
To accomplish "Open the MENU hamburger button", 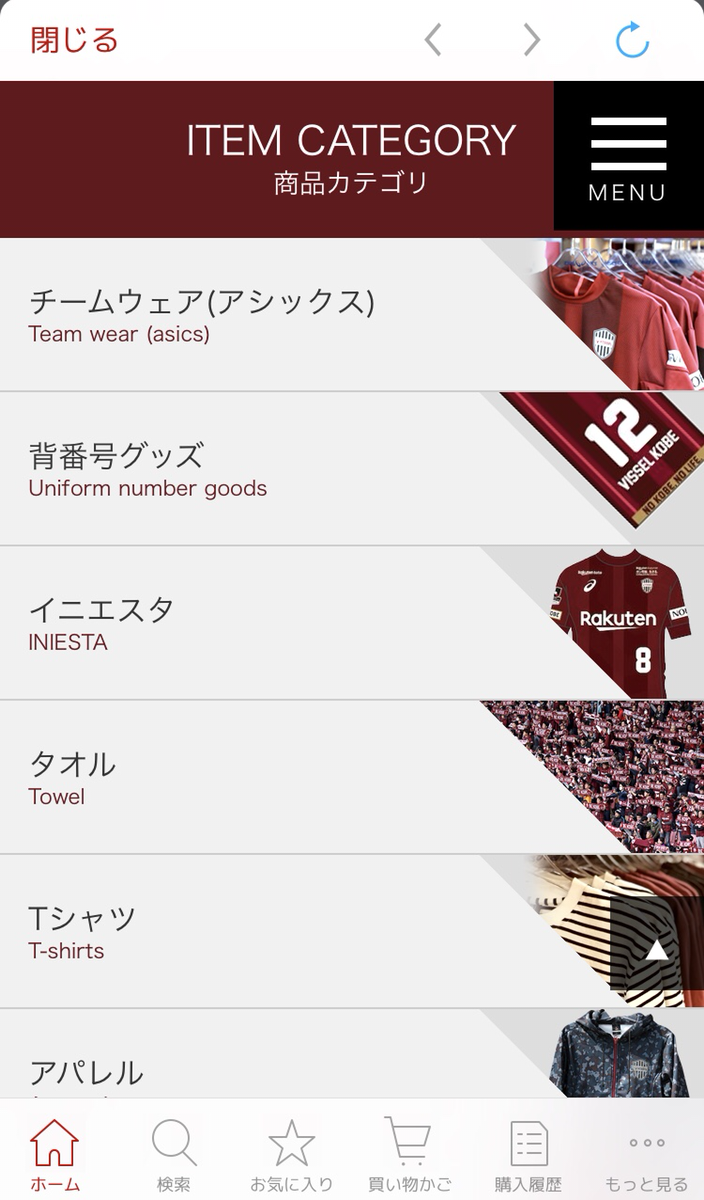I will (628, 157).
